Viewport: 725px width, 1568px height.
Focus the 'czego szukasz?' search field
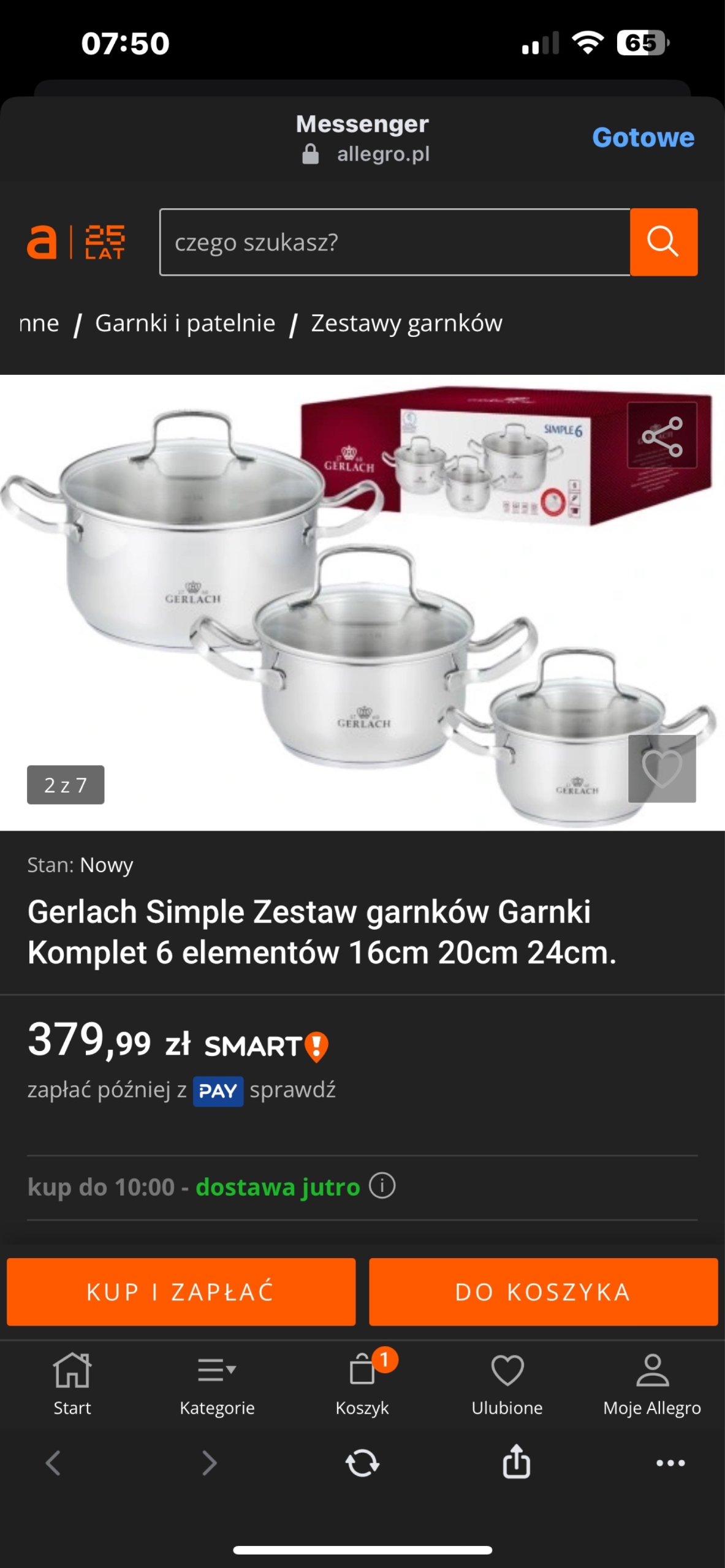coord(395,242)
